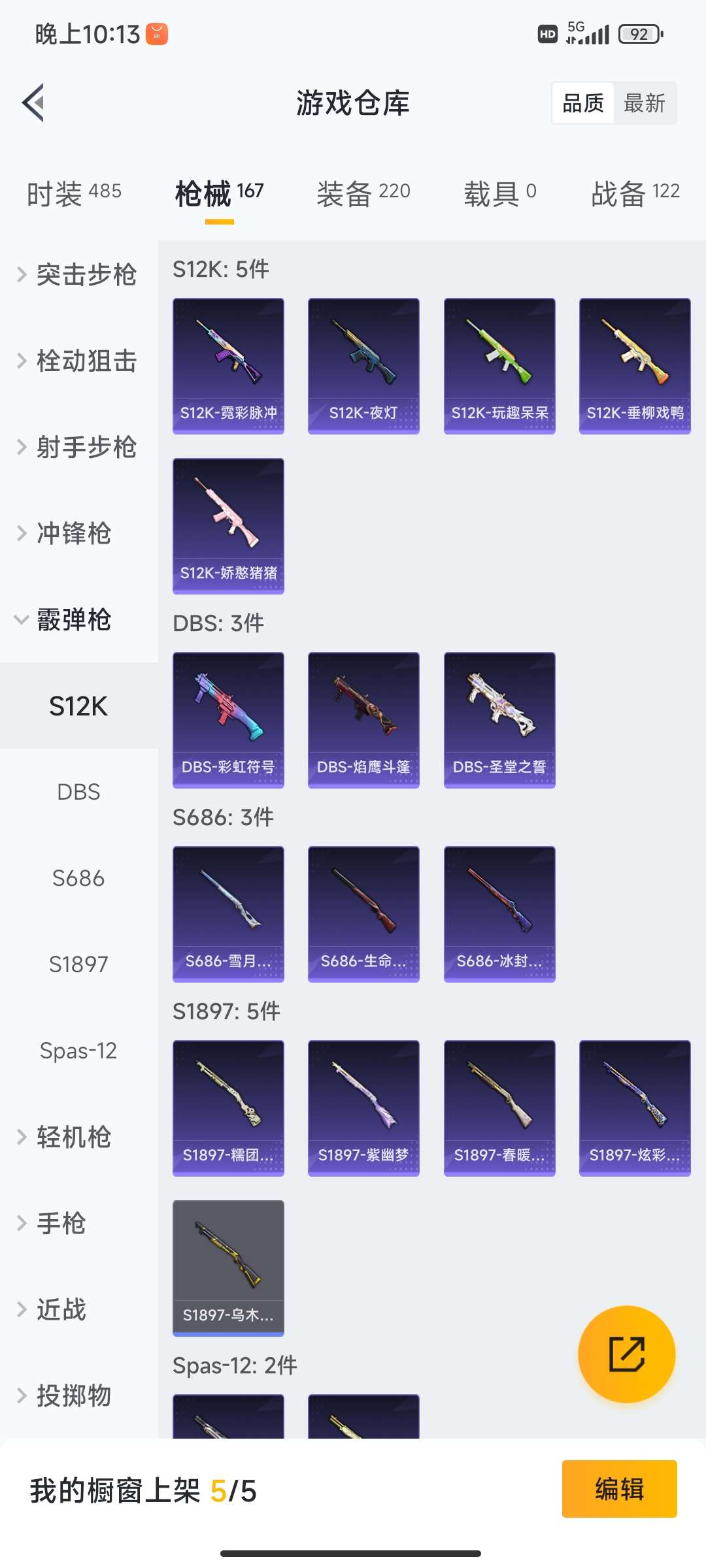Screen dimensions: 706x1568
Task: Open the 装备 tab
Action: (363, 193)
